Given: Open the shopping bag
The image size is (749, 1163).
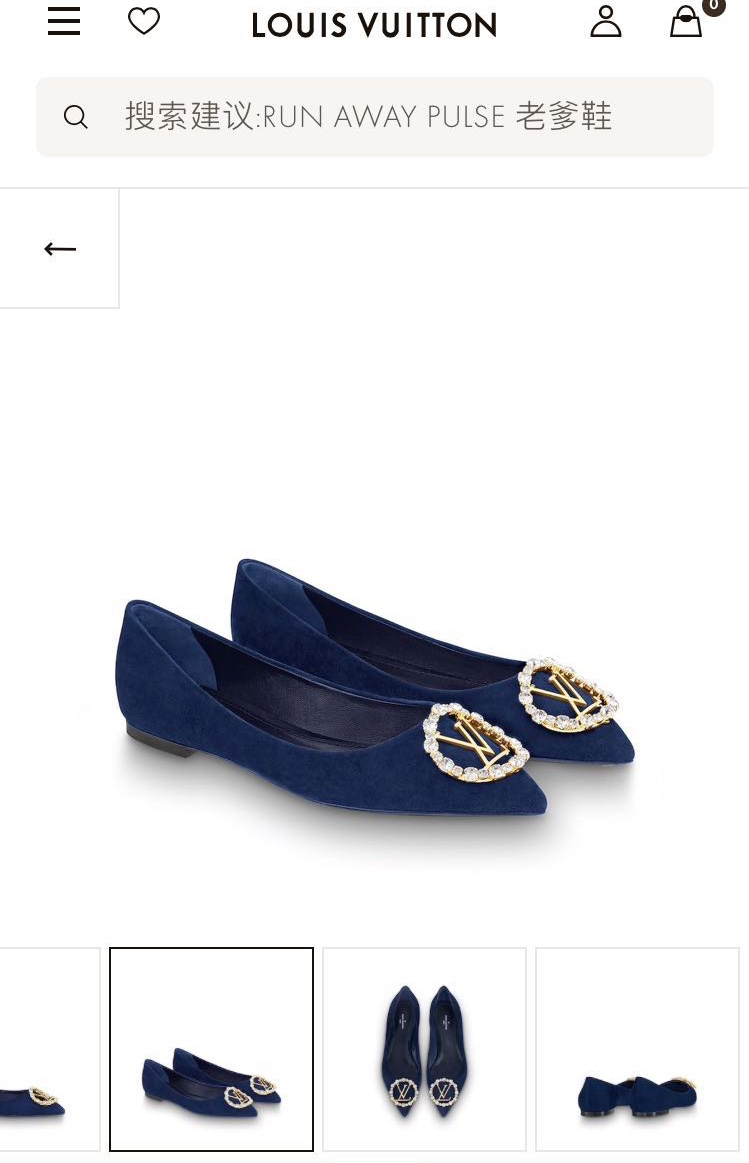Looking at the screenshot, I should click(686, 21).
